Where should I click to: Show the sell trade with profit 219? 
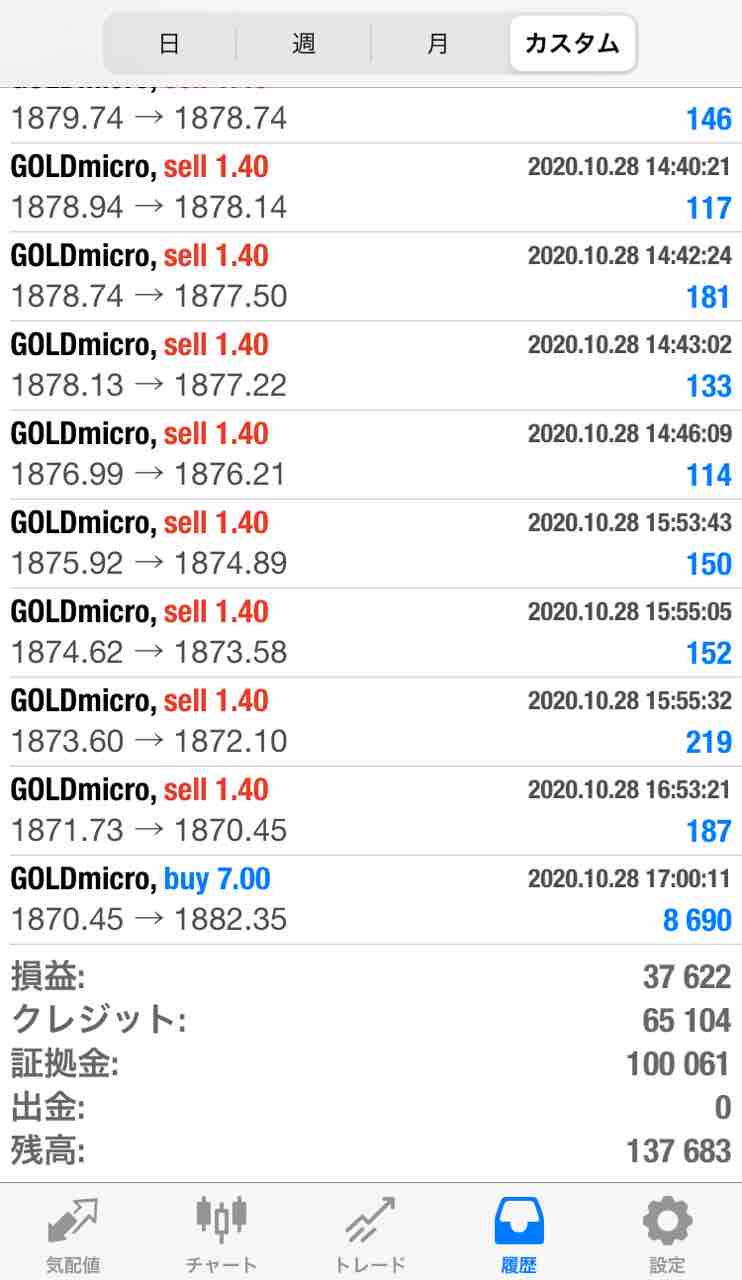370,721
